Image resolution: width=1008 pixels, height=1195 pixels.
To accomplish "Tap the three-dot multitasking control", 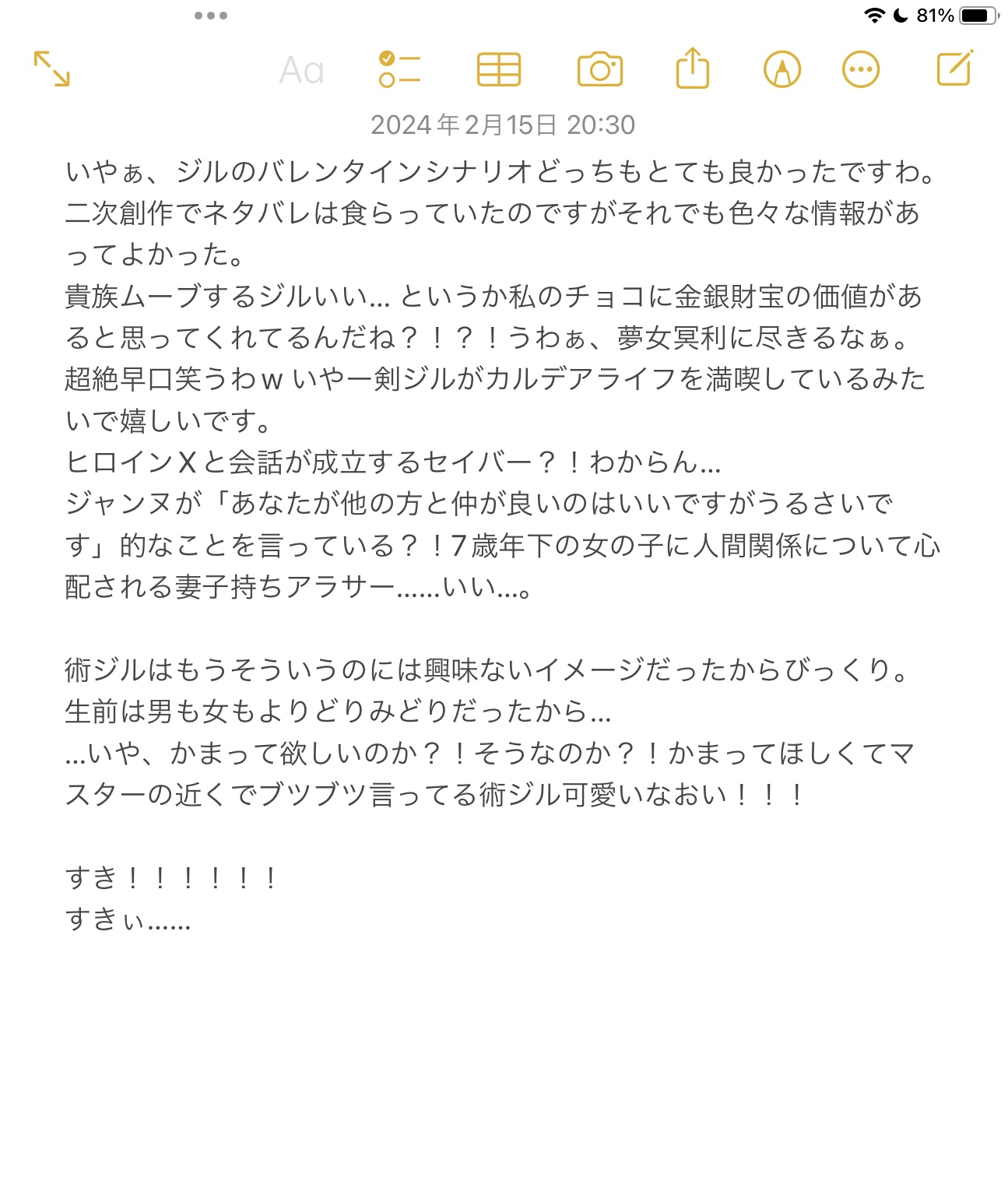I will pos(211,16).
